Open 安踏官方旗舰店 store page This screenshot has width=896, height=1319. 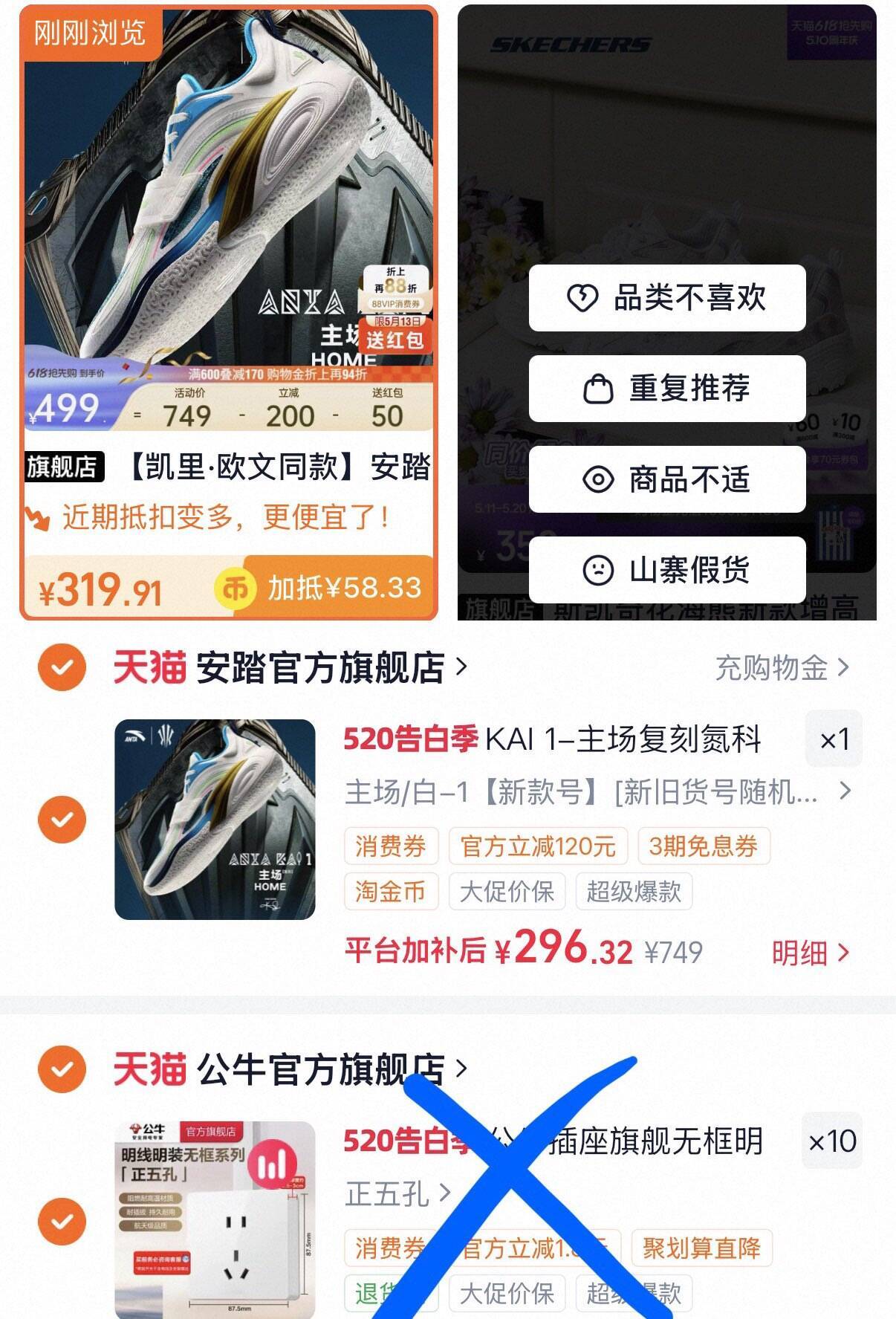coord(331,667)
